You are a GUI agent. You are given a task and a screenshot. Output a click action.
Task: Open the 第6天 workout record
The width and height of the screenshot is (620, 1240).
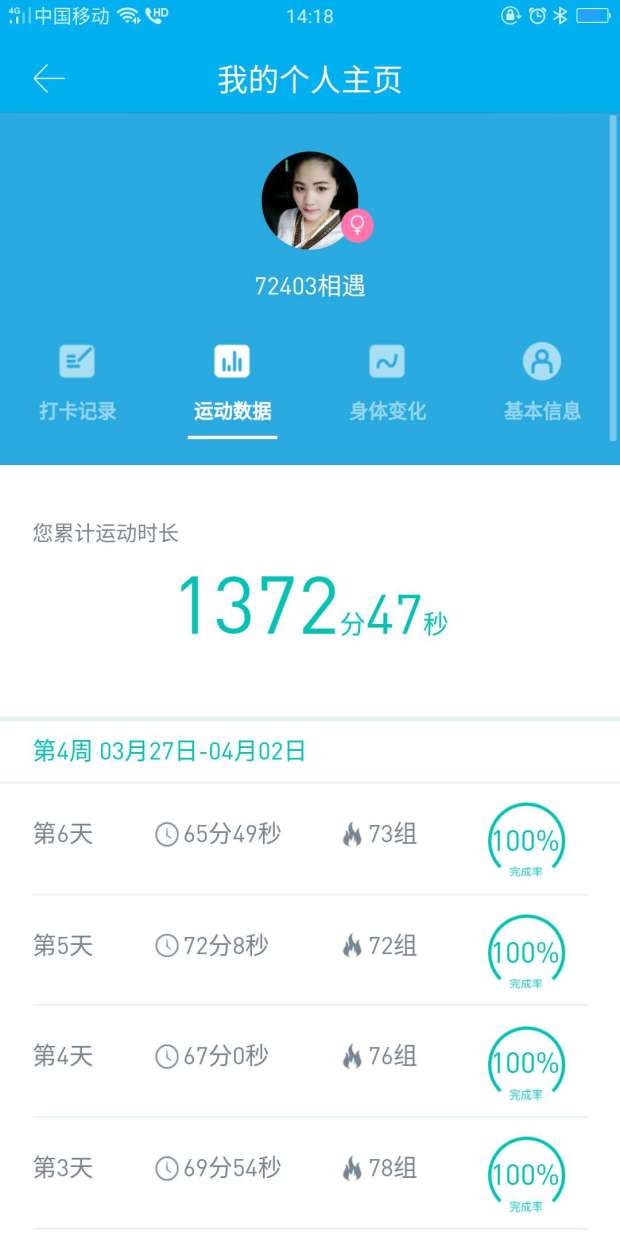310,838
